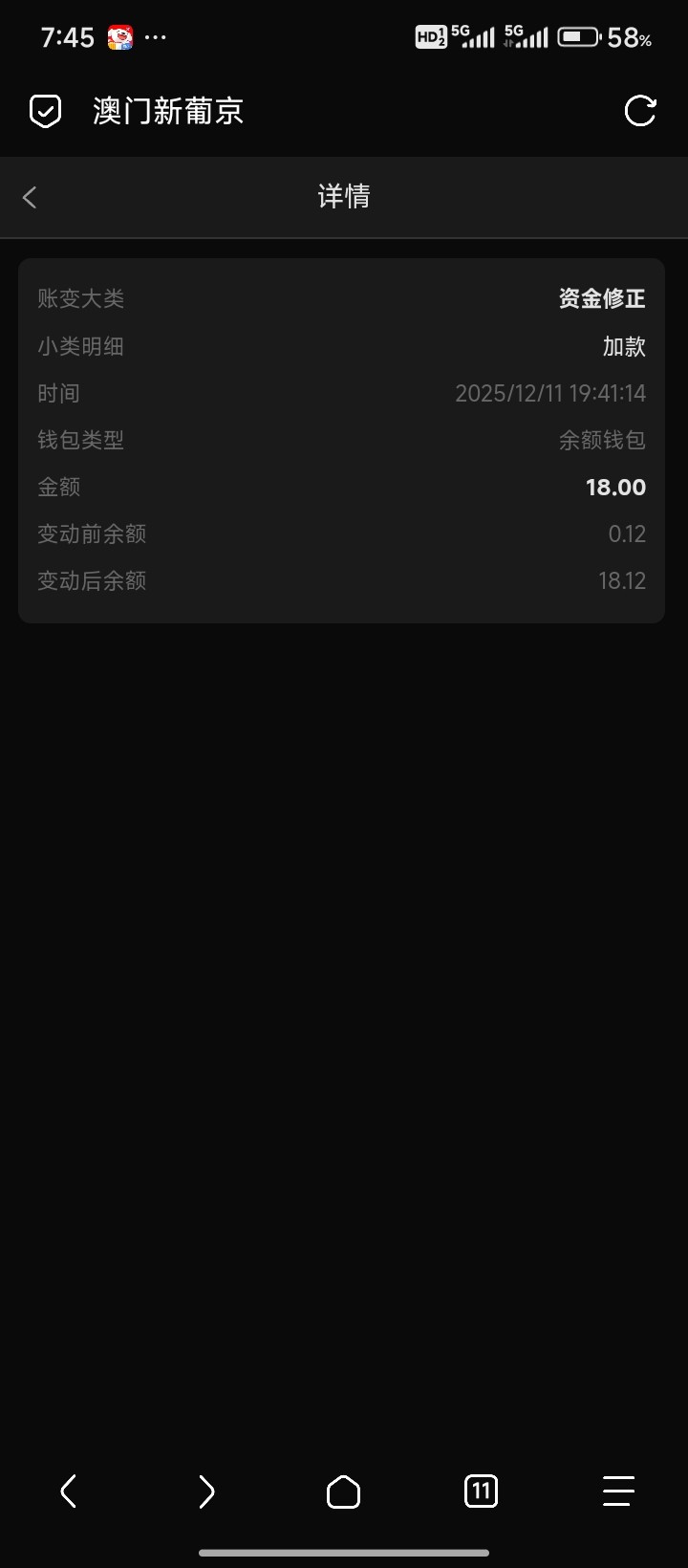The width and height of the screenshot is (688, 1568).
Task: Reload the page with the refresh icon
Action: (639, 111)
